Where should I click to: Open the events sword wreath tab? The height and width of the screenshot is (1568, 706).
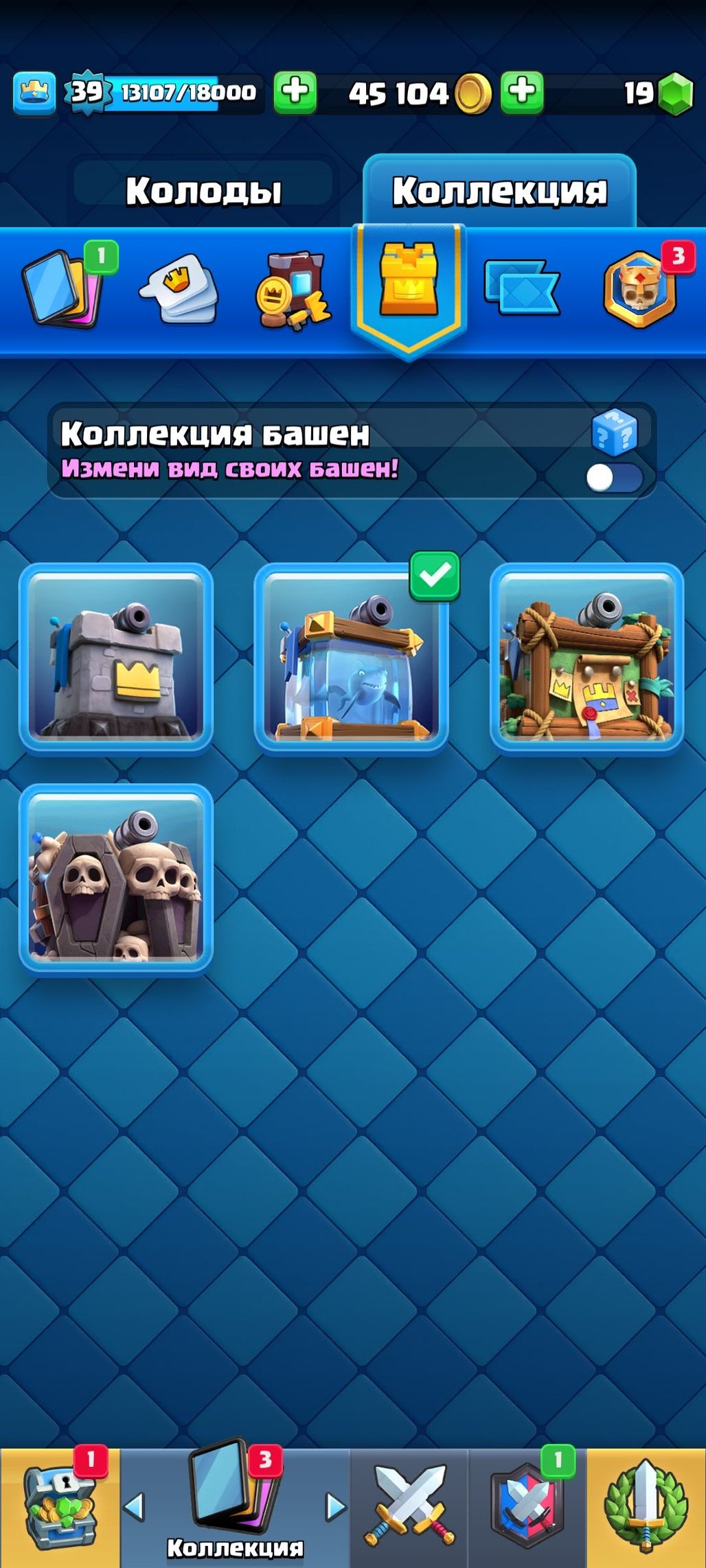click(646, 1508)
